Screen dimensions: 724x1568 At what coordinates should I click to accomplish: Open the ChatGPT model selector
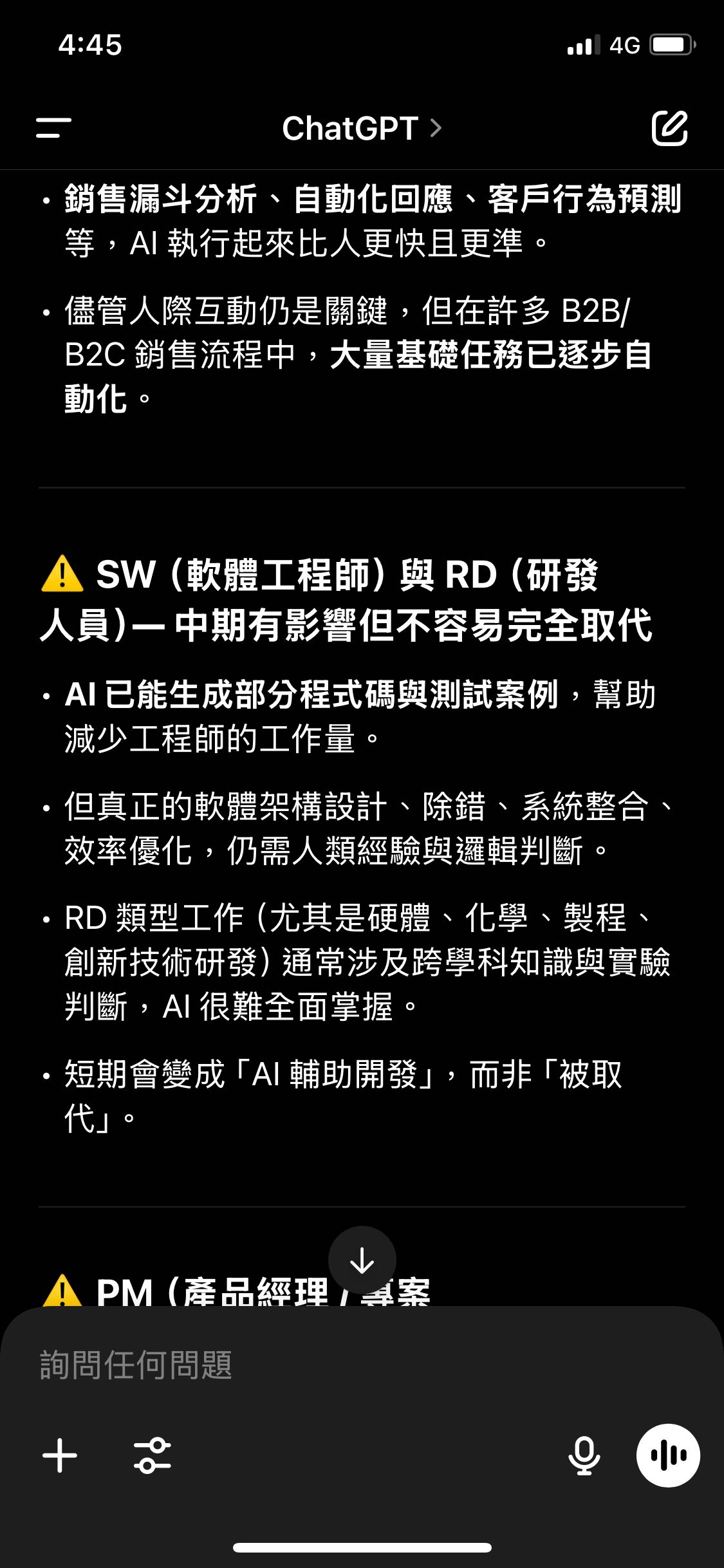click(362, 128)
